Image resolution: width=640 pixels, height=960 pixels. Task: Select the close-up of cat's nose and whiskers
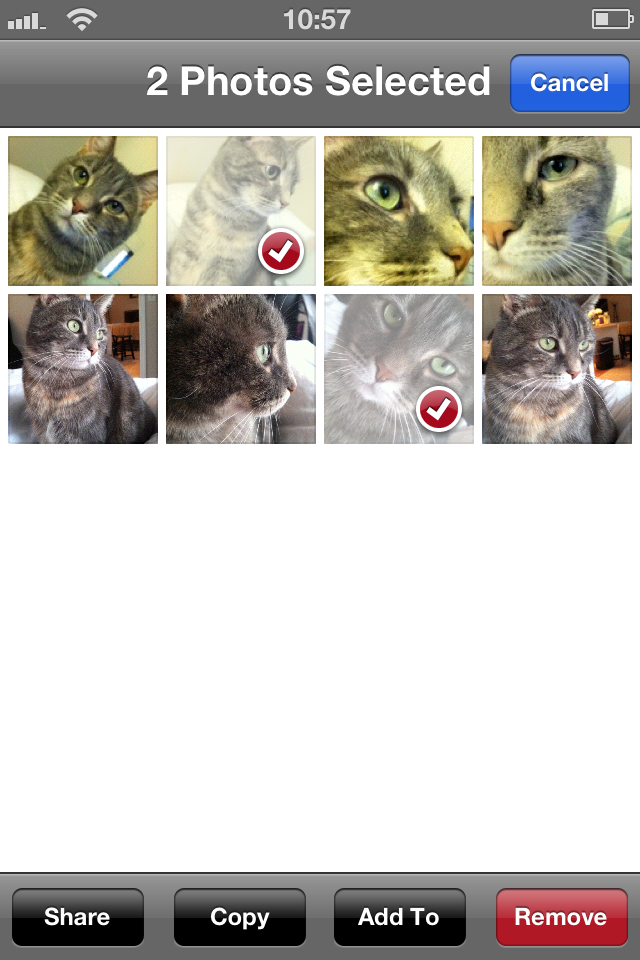click(x=557, y=211)
